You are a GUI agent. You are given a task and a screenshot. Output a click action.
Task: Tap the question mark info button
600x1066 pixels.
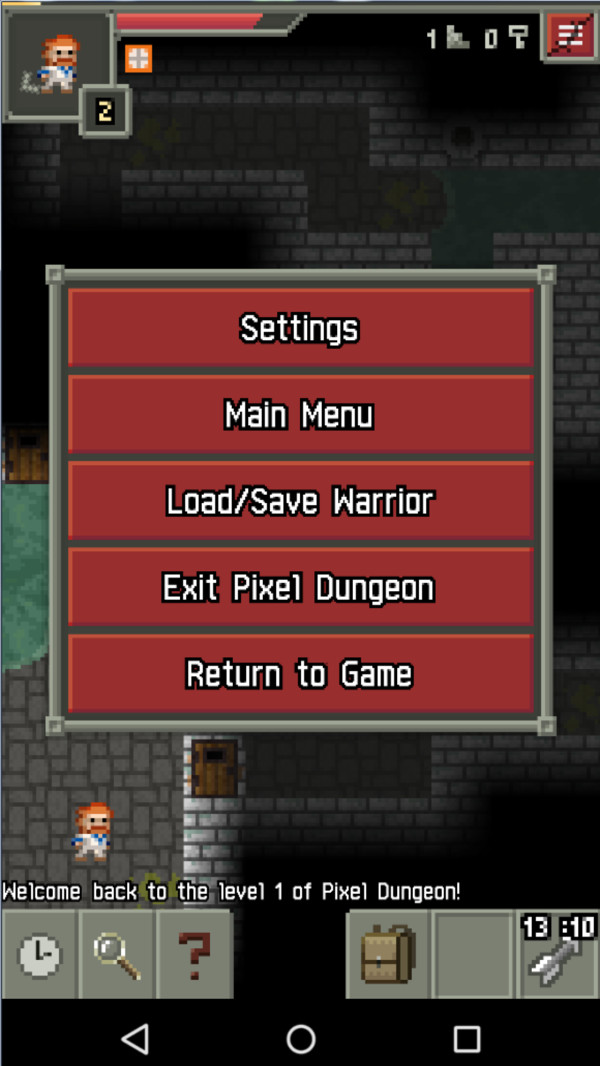(195, 956)
